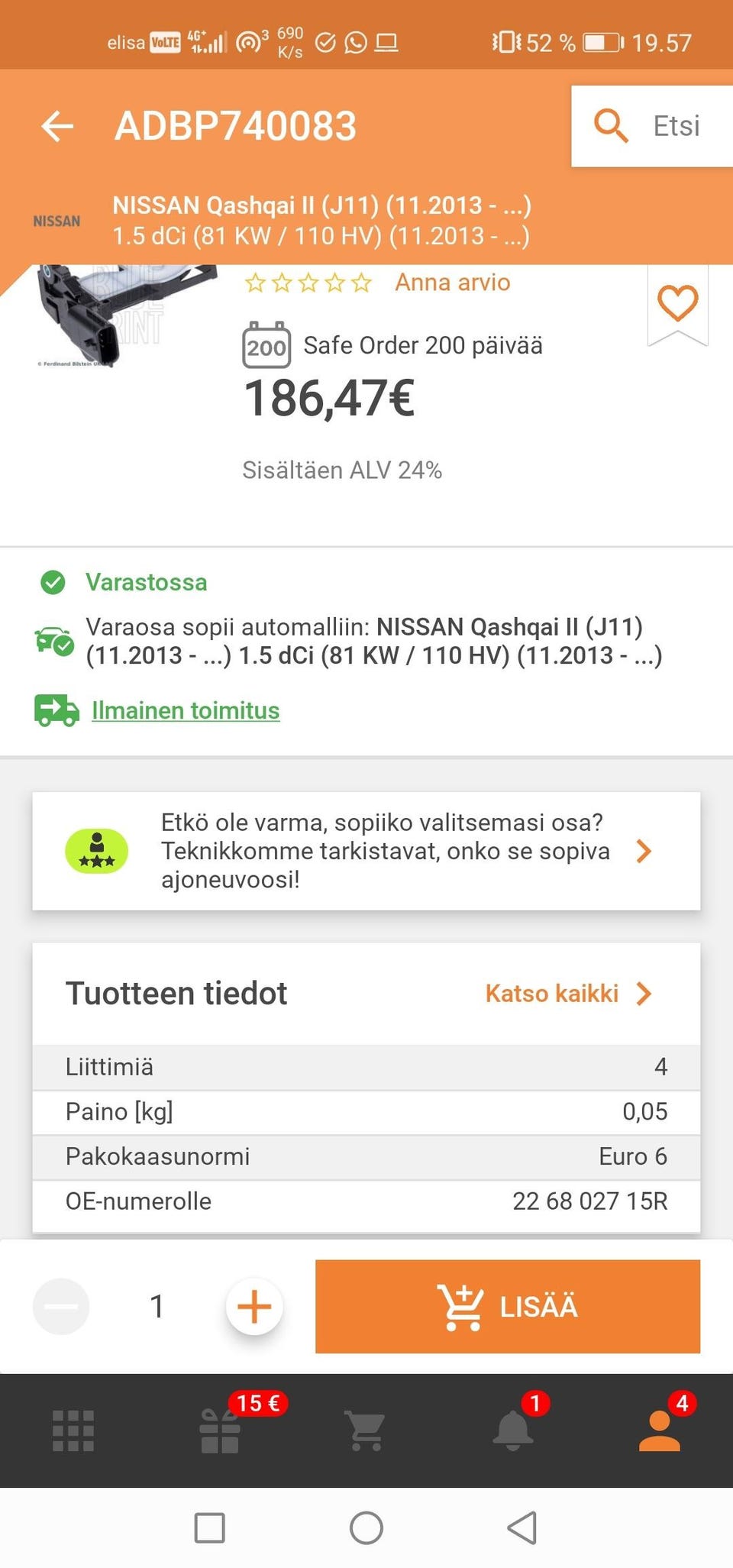Switch to the shopping cart tab

coord(366,1431)
